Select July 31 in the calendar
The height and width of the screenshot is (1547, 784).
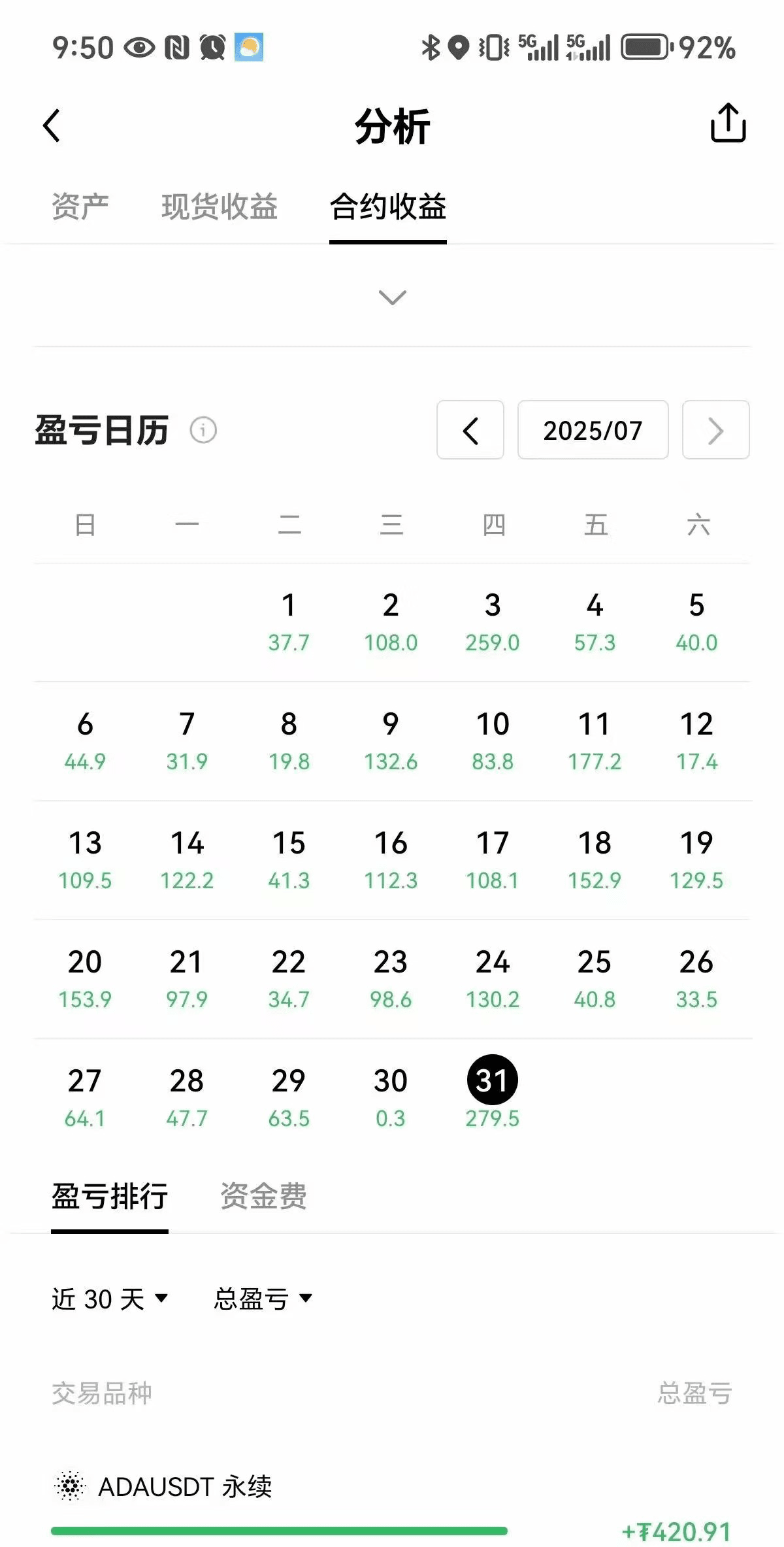pyautogui.click(x=493, y=1097)
